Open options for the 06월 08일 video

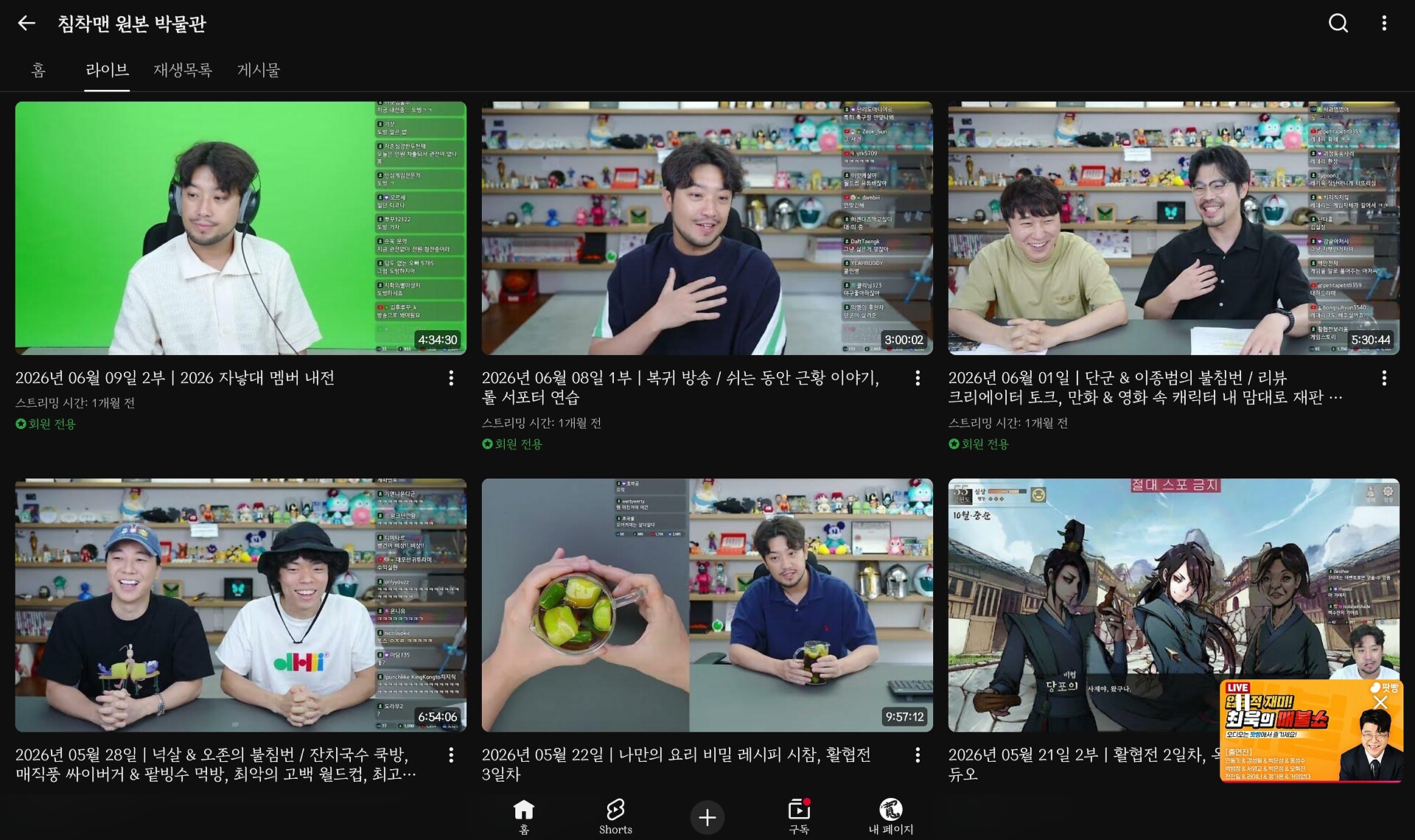pyautogui.click(x=918, y=378)
